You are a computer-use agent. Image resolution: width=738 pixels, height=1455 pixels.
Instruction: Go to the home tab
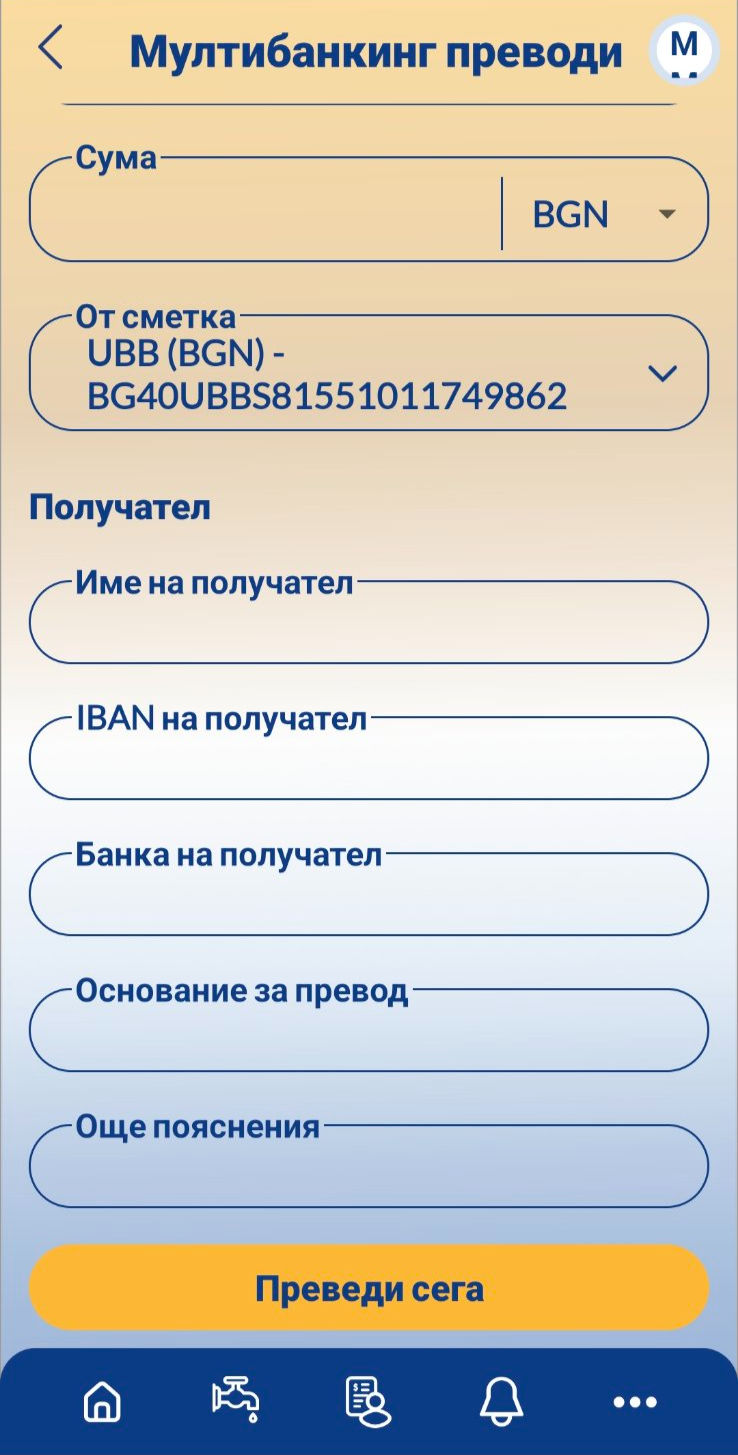[102, 1401]
